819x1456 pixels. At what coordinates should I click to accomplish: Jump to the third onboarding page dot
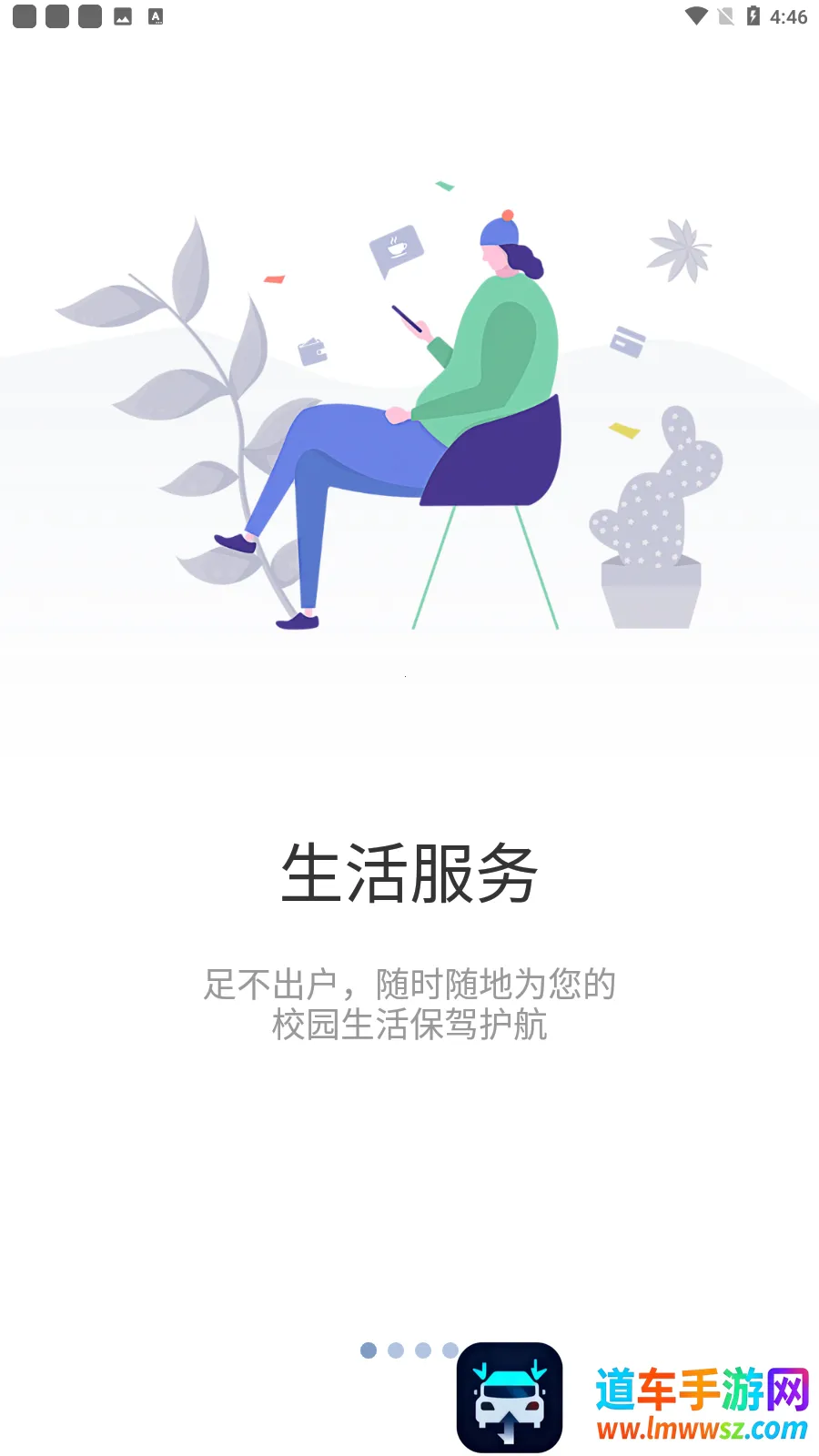click(423, 1350)
